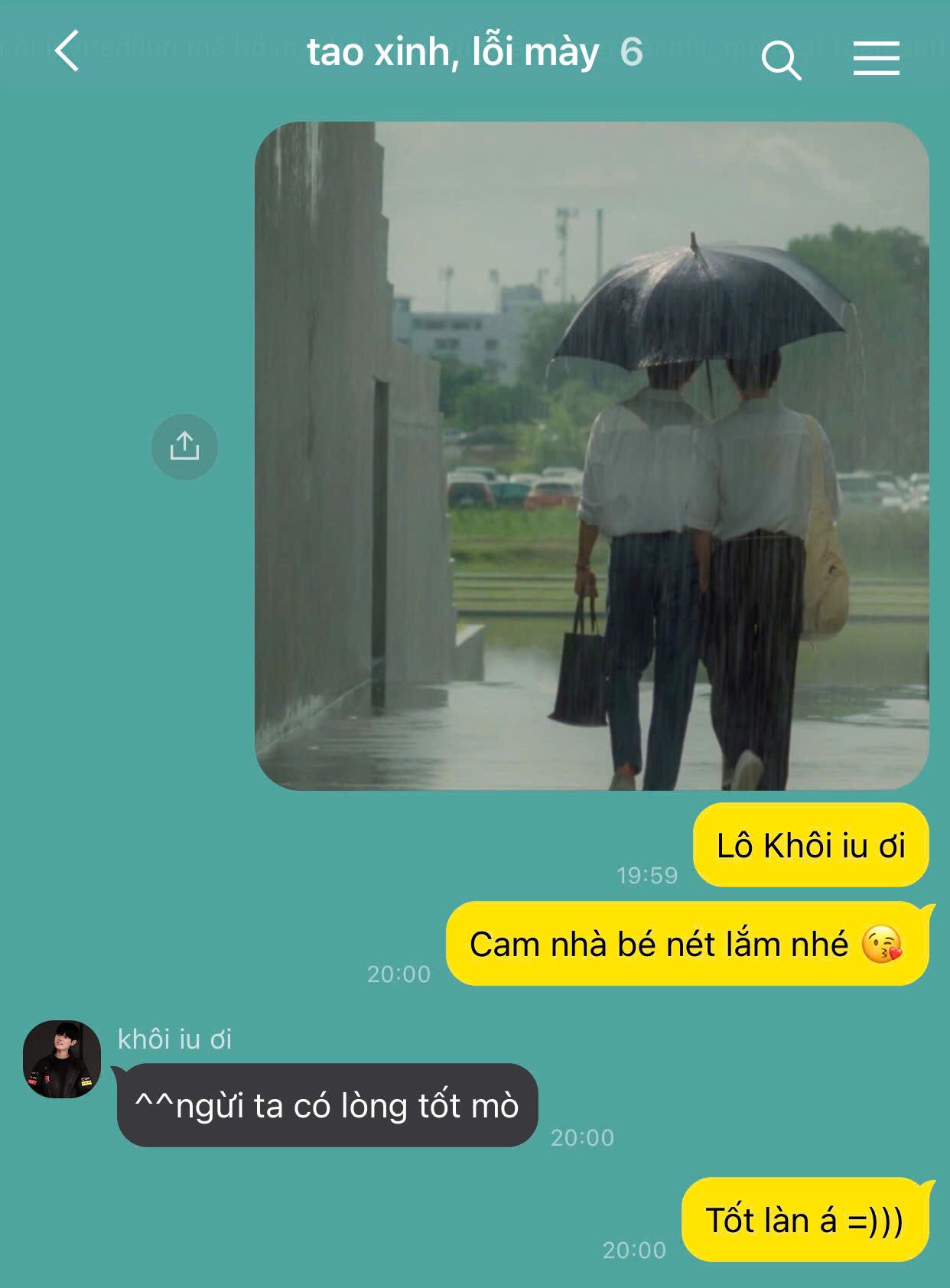
Task: Open the chat menu
Action: tap(876, 58)
